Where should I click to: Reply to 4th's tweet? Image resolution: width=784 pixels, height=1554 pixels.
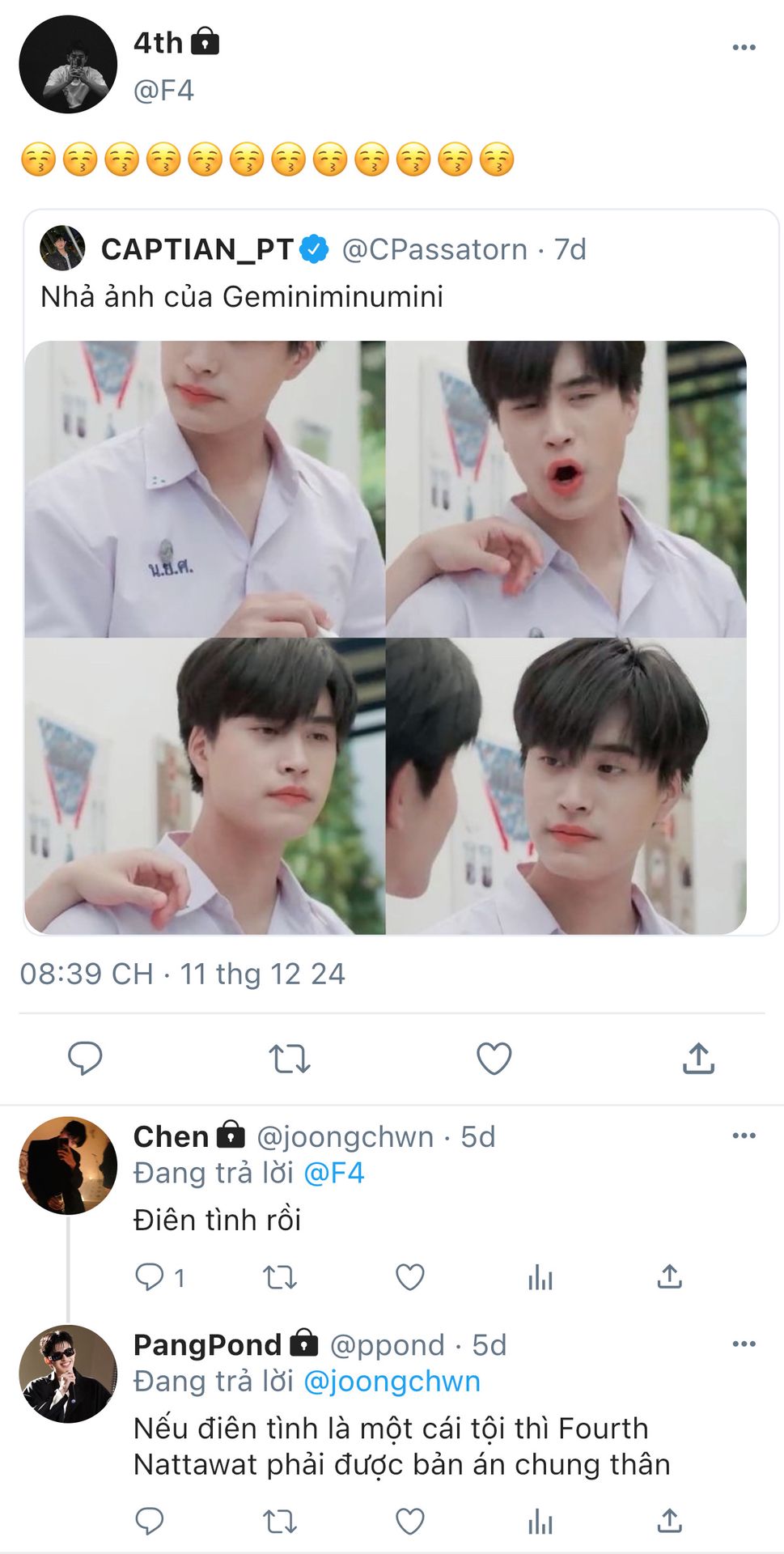[85, 1058]
